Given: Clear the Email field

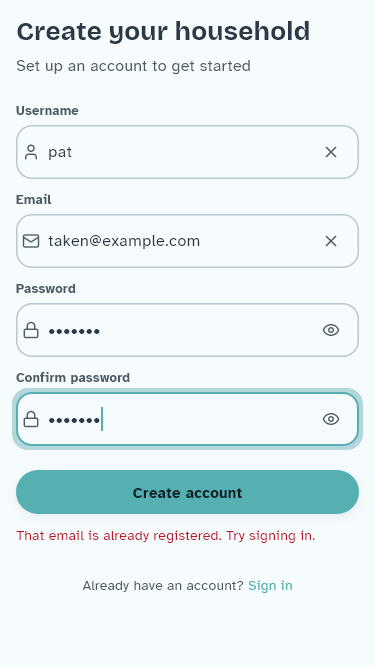Looking at the screenshot, I should tap(331, 241).
